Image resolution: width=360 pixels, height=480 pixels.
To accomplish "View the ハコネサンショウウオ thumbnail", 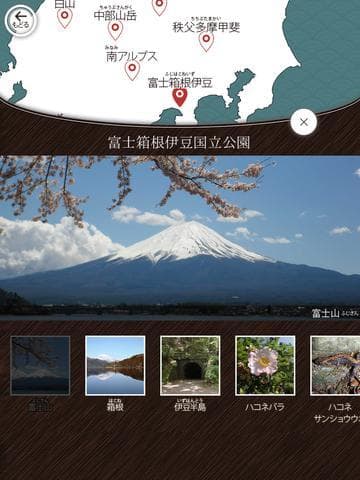I will point(335,366).
